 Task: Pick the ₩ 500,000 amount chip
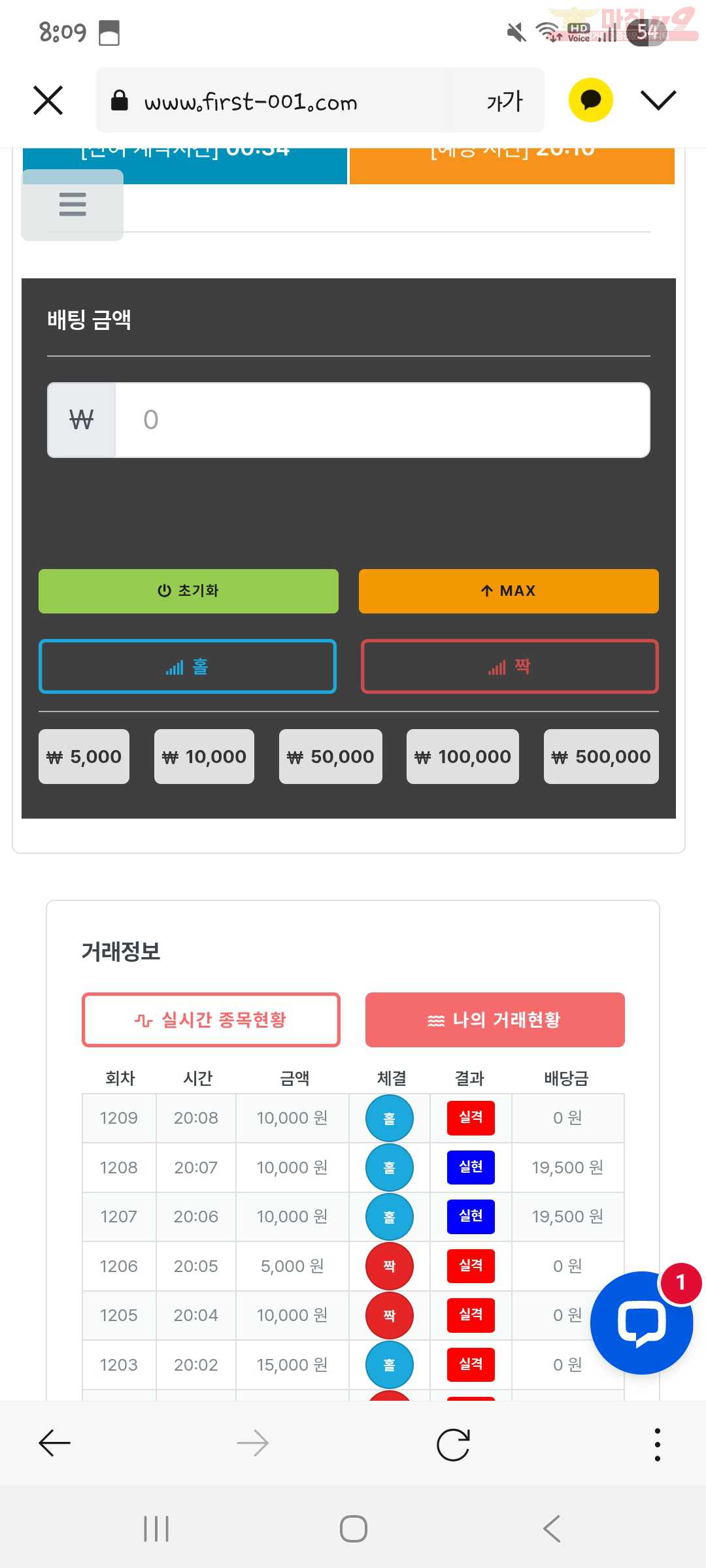[601, 757]
